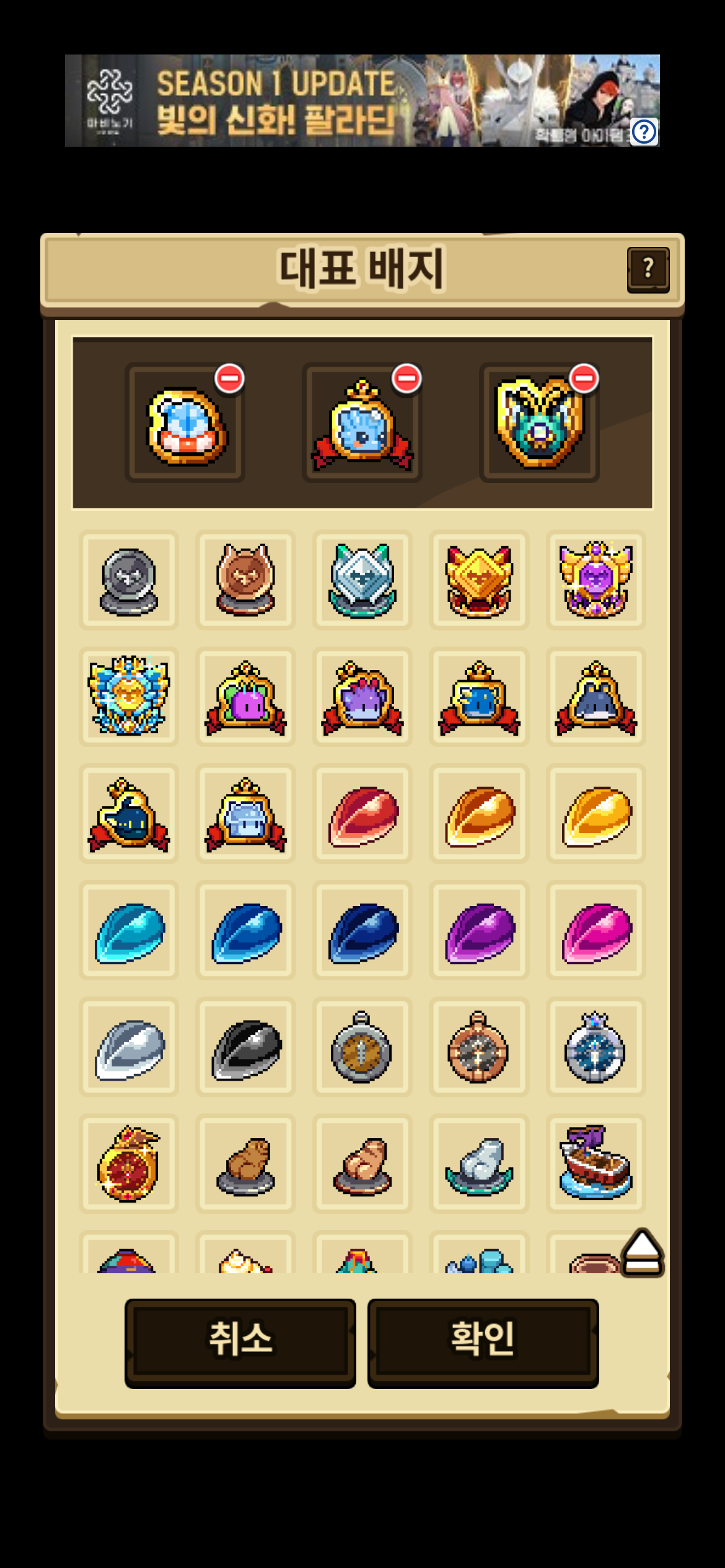Select the magenta pink gem badge

[595, 931]
